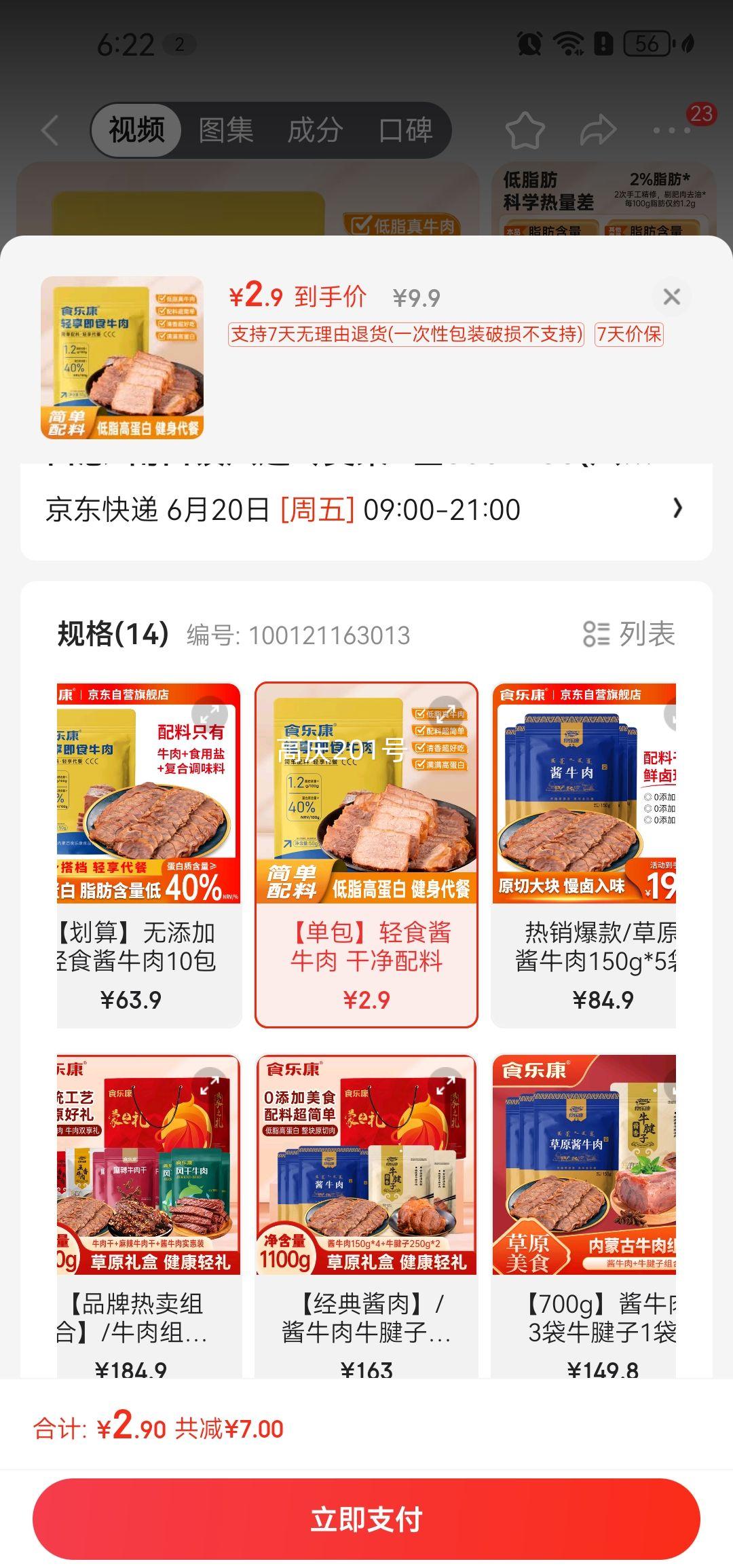Image resolution: width=733 pixels, height=1568 pixels.
Task: View the 口碑 reviews tab
Action: tap(405, 130)
